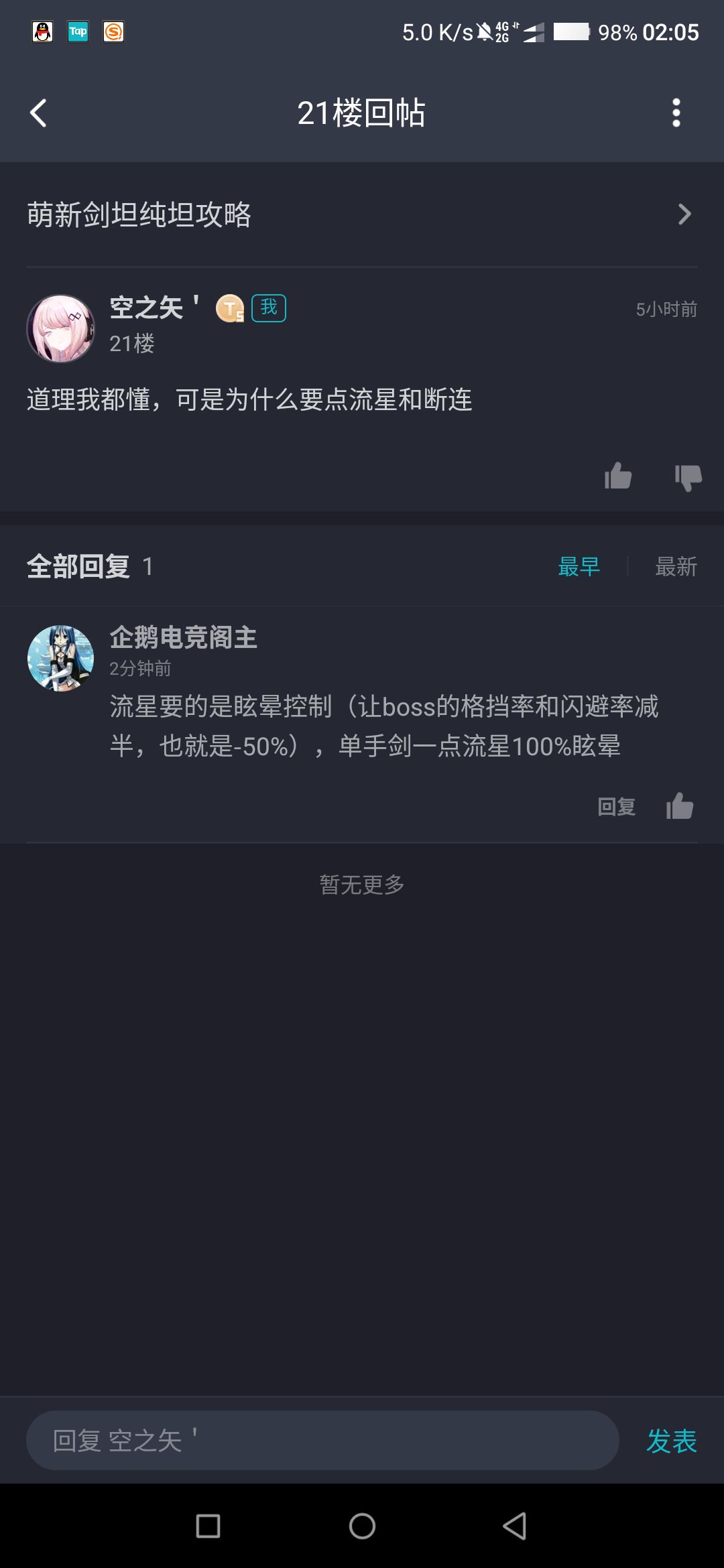This screenshot has height=1568, width=724.
Task: Like 企鹅电竞阁主's comment with the thumbs-up icon
Action: [x=678, y=806]
